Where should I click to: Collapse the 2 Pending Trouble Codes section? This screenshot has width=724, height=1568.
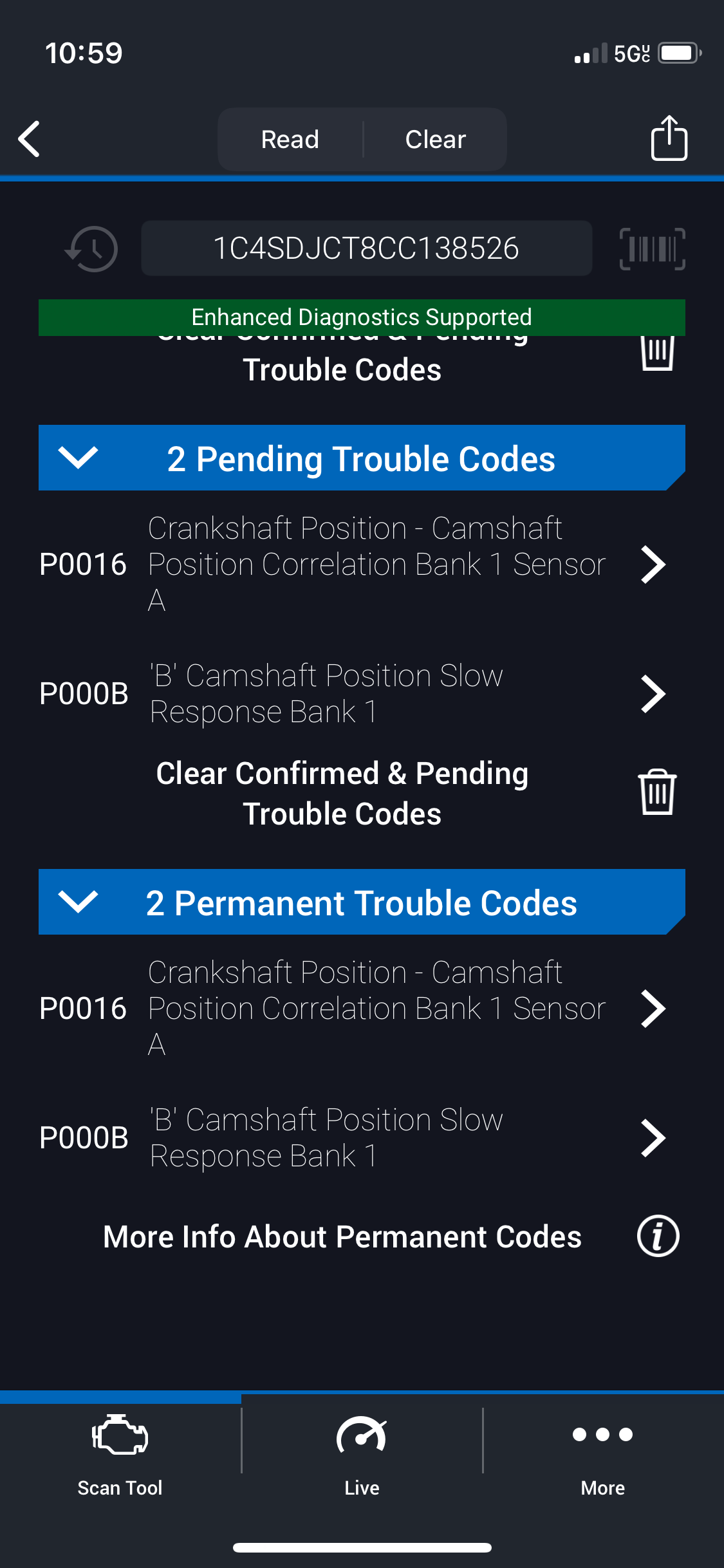point(79,458)
